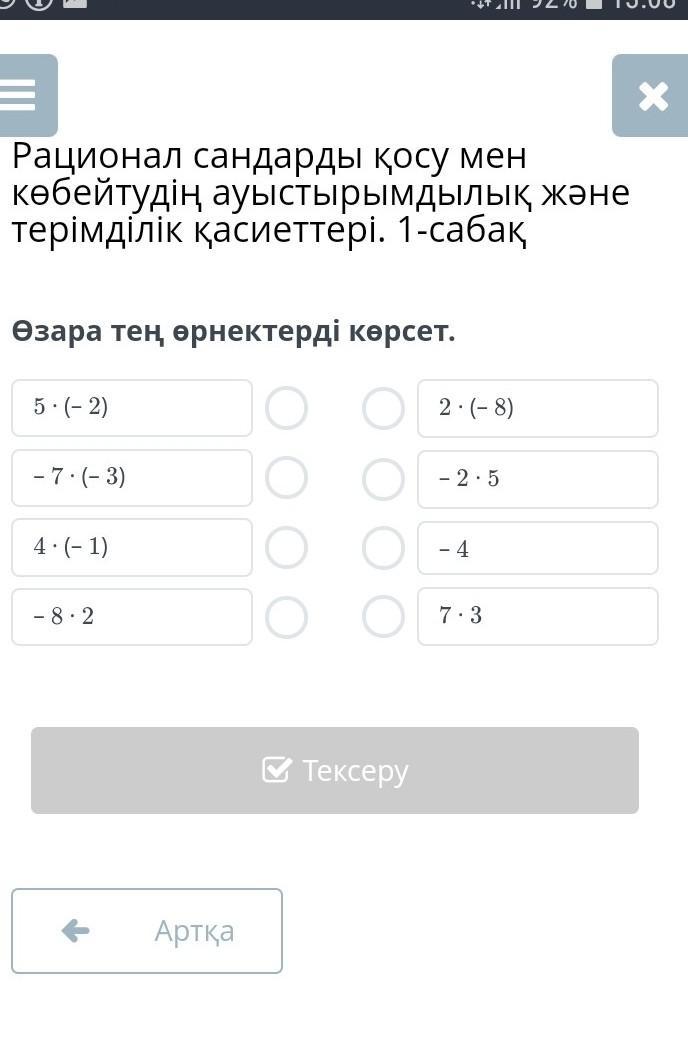Select the circle next to − 7 · (− 3)
The image size is (688, 1060).
pyautogui.click(x=287, y=477)
